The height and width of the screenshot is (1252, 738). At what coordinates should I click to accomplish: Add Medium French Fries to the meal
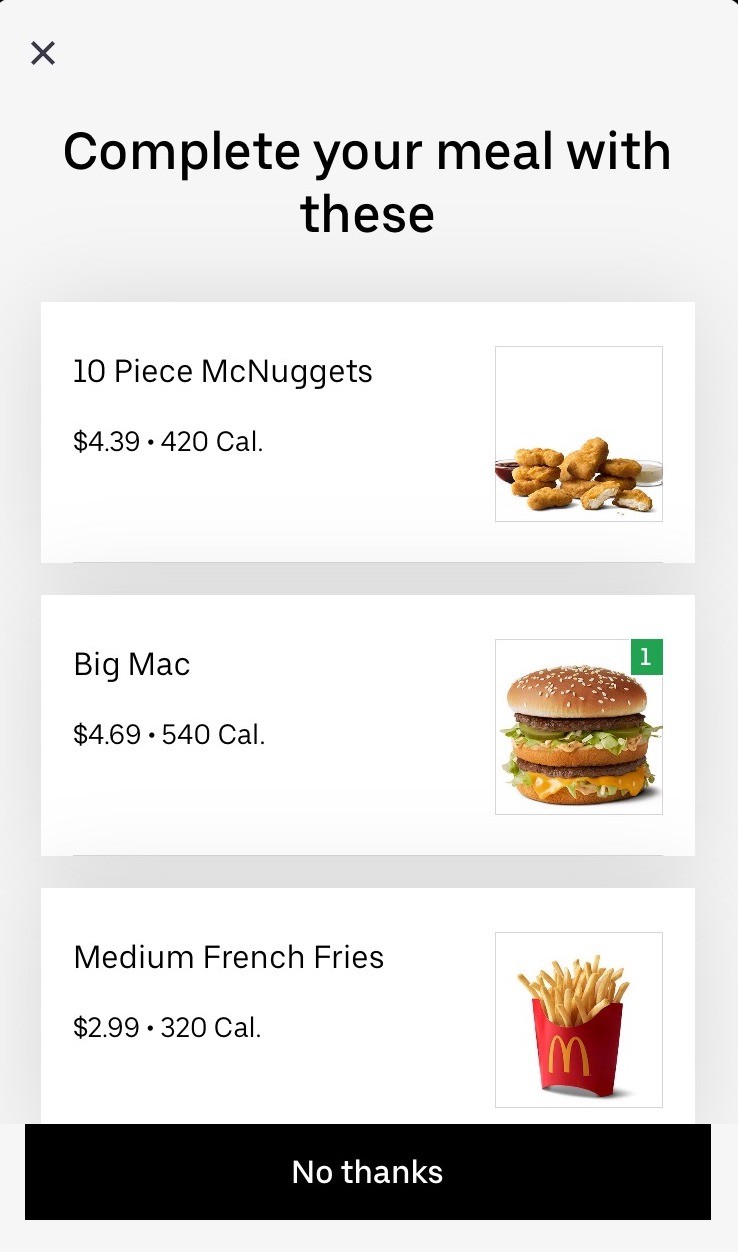[x=368, y=1006]
